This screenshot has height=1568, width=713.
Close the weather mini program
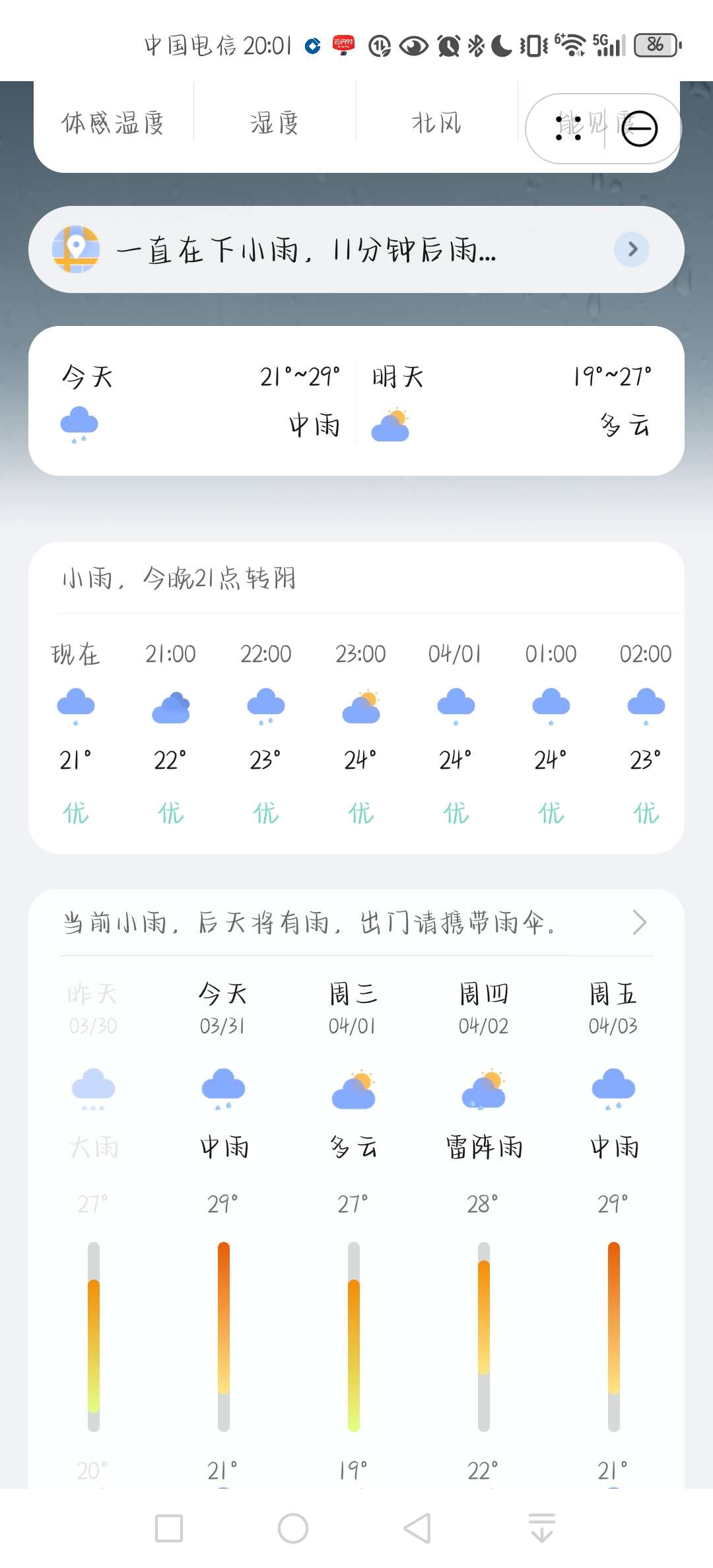coord(640,128)
